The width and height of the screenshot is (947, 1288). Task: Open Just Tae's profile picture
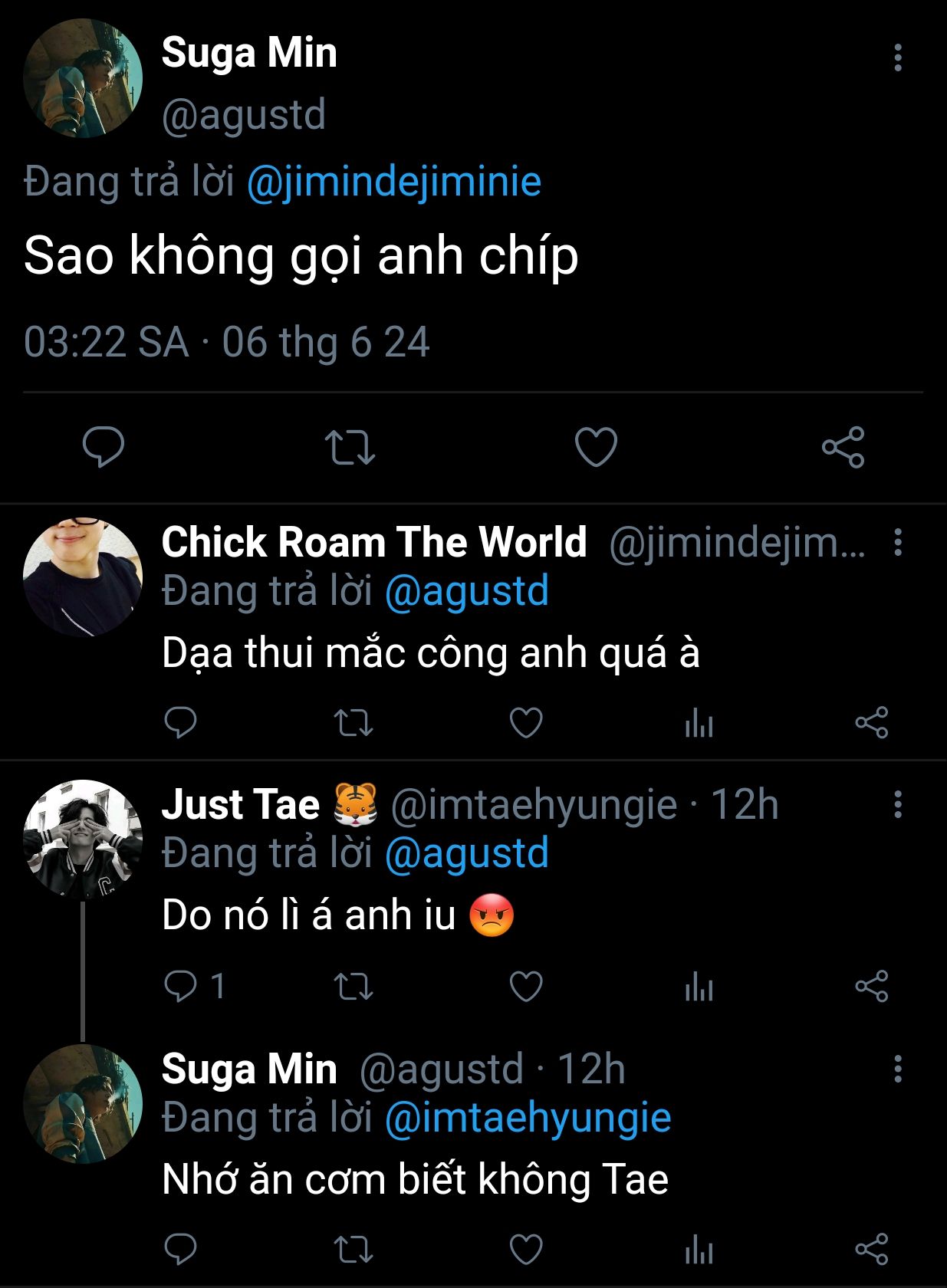coord(83,839)
